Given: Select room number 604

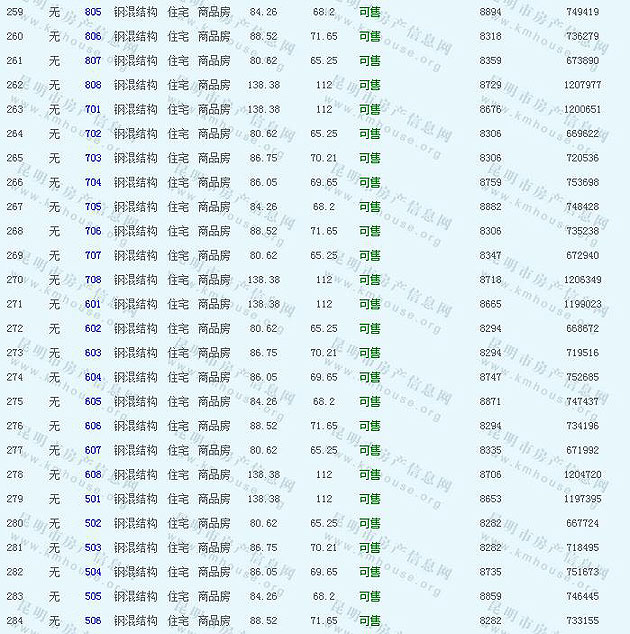Looking at the screenshot, I should [93, 377].
